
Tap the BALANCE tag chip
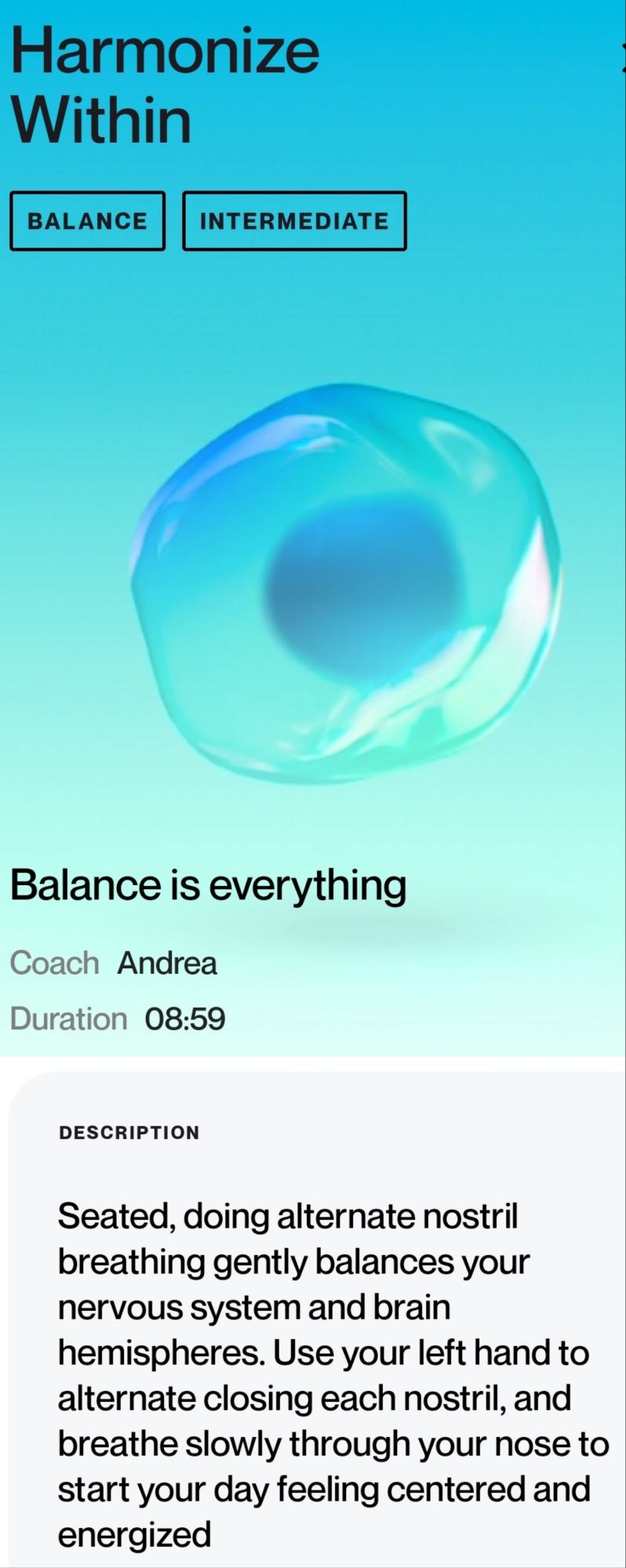[x=87, y=221]
